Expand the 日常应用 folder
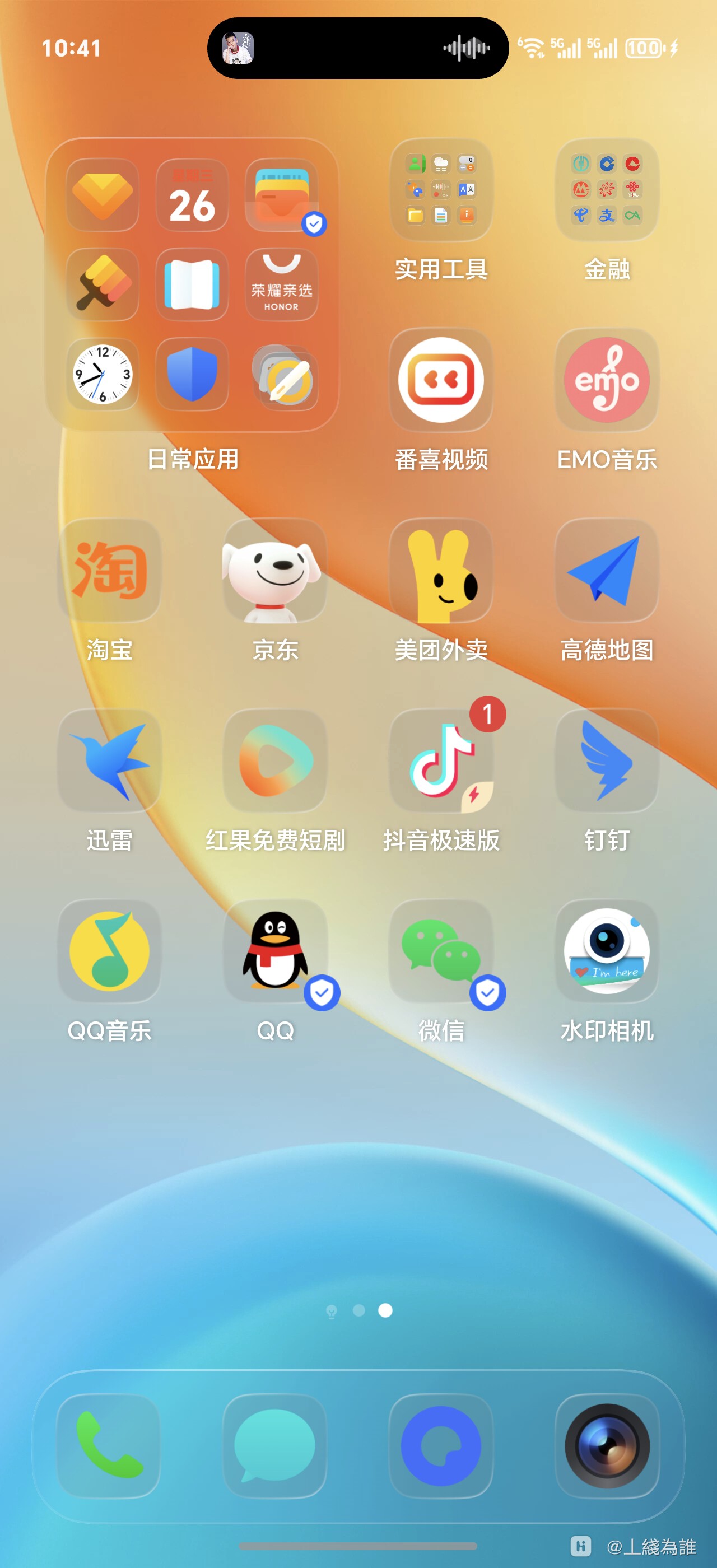This screenshot has height=1568, width=717. coord(192,285)
